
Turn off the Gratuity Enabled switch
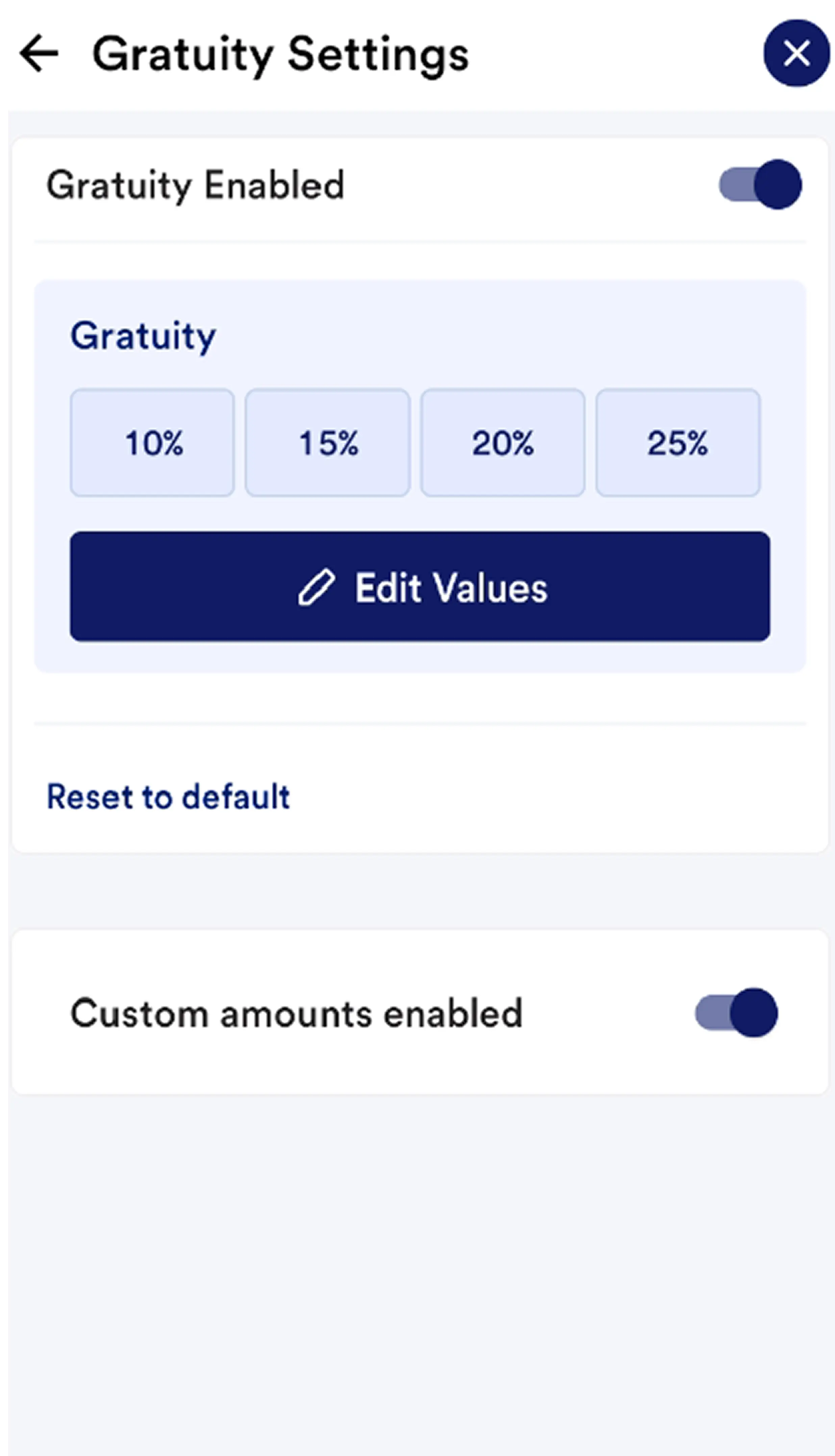[x=760, y=185]
